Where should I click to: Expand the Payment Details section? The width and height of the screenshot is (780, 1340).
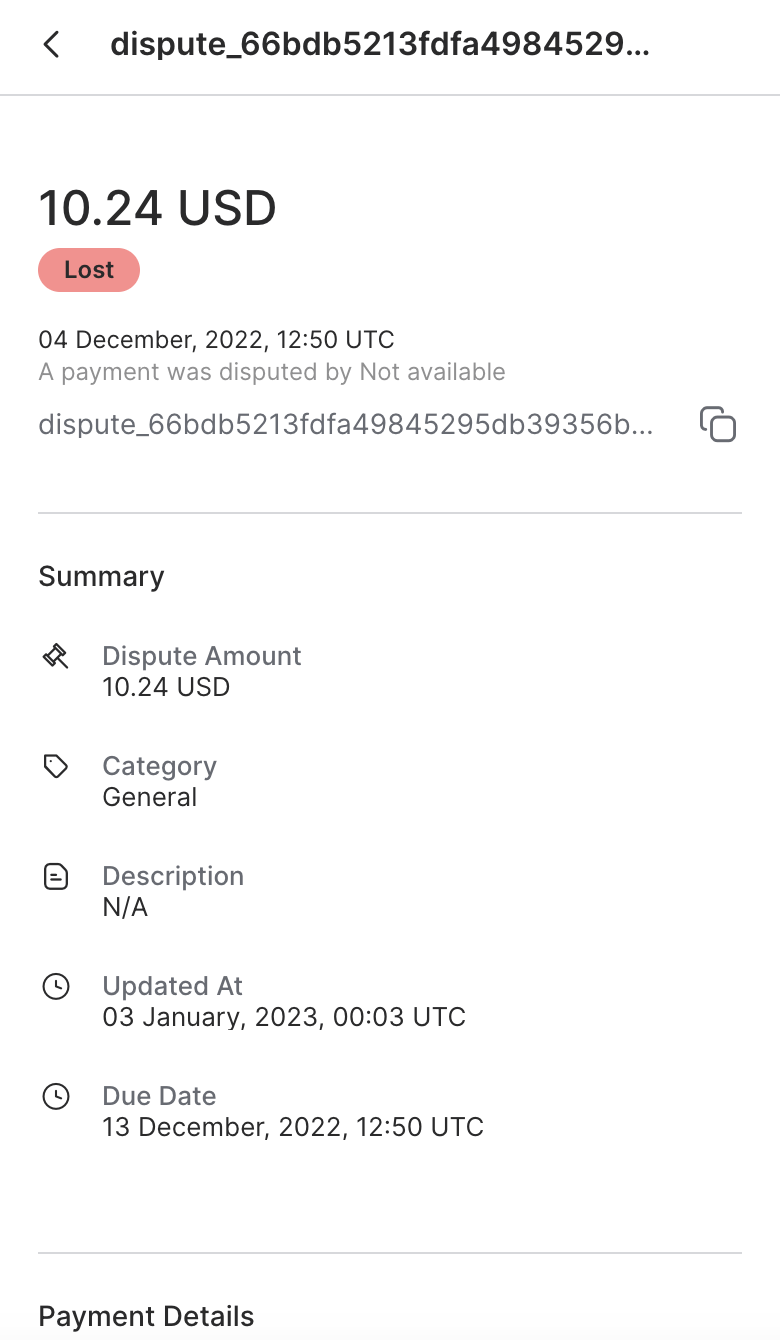point(146,1316)
